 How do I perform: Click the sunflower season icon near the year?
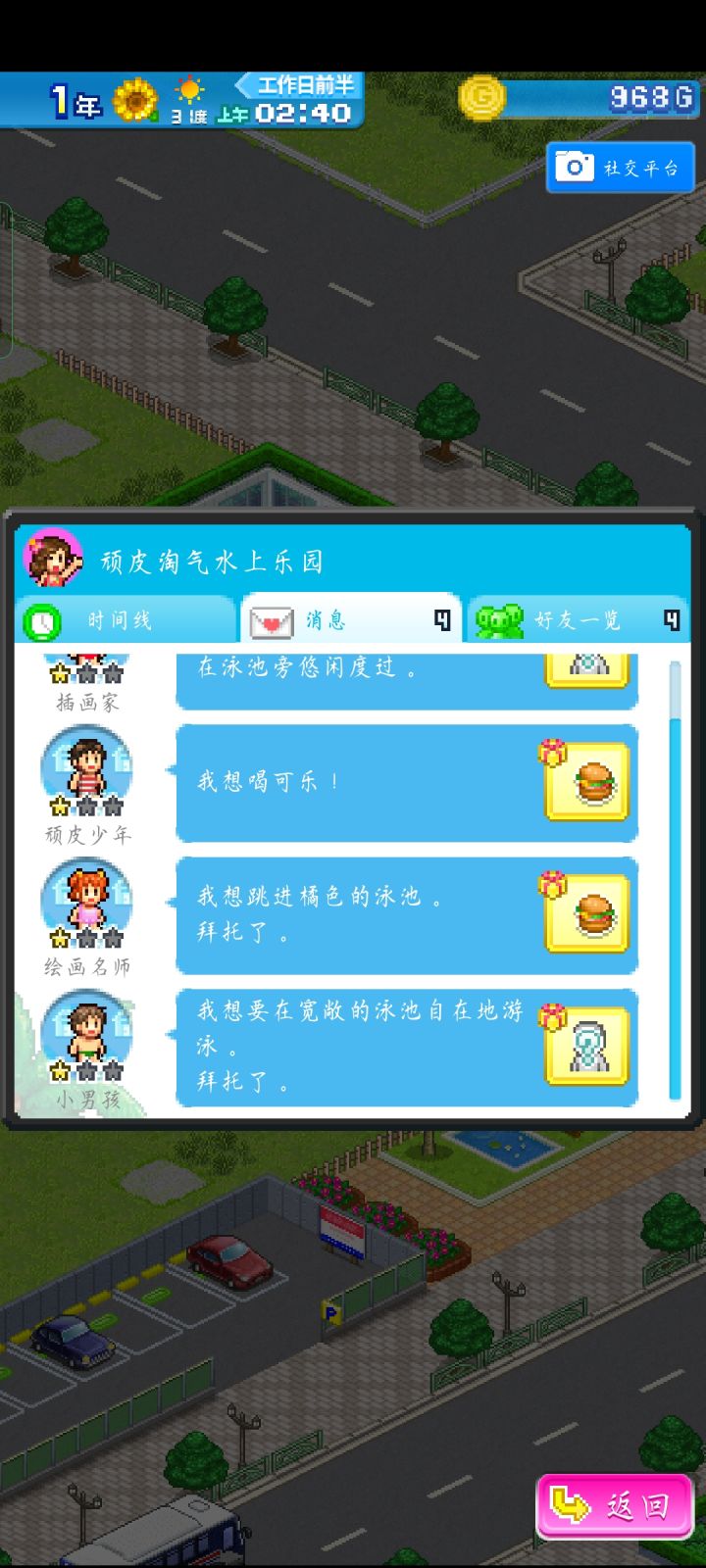[126, 99]
